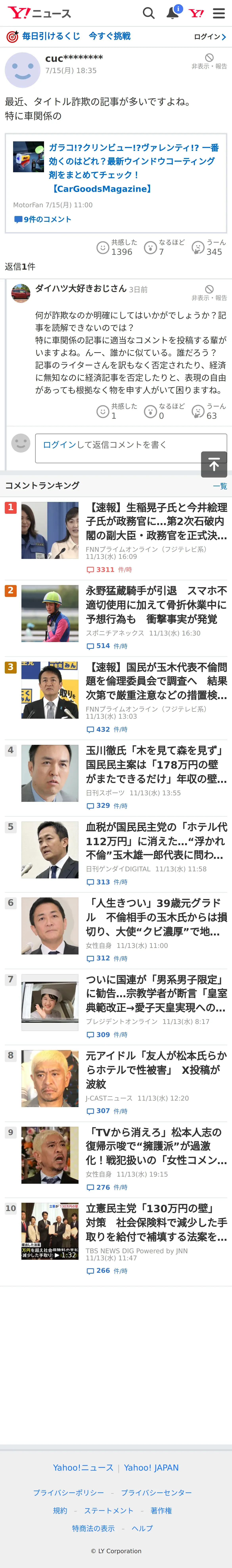This screenshot has height=1568, width=232.
Task: Open the hamburger menu
Action: (219, 13)
